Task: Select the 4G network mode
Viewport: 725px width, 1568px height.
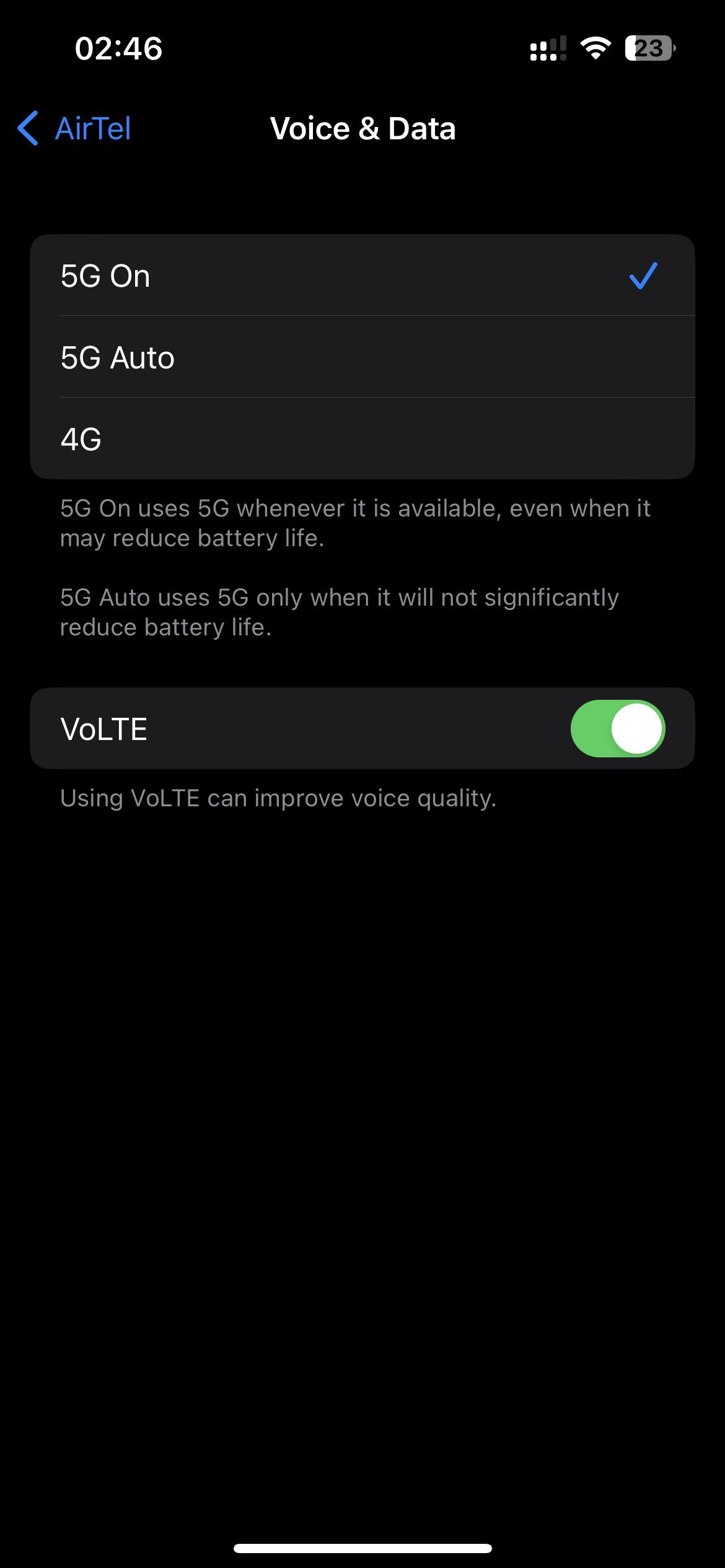Action: 362,438
